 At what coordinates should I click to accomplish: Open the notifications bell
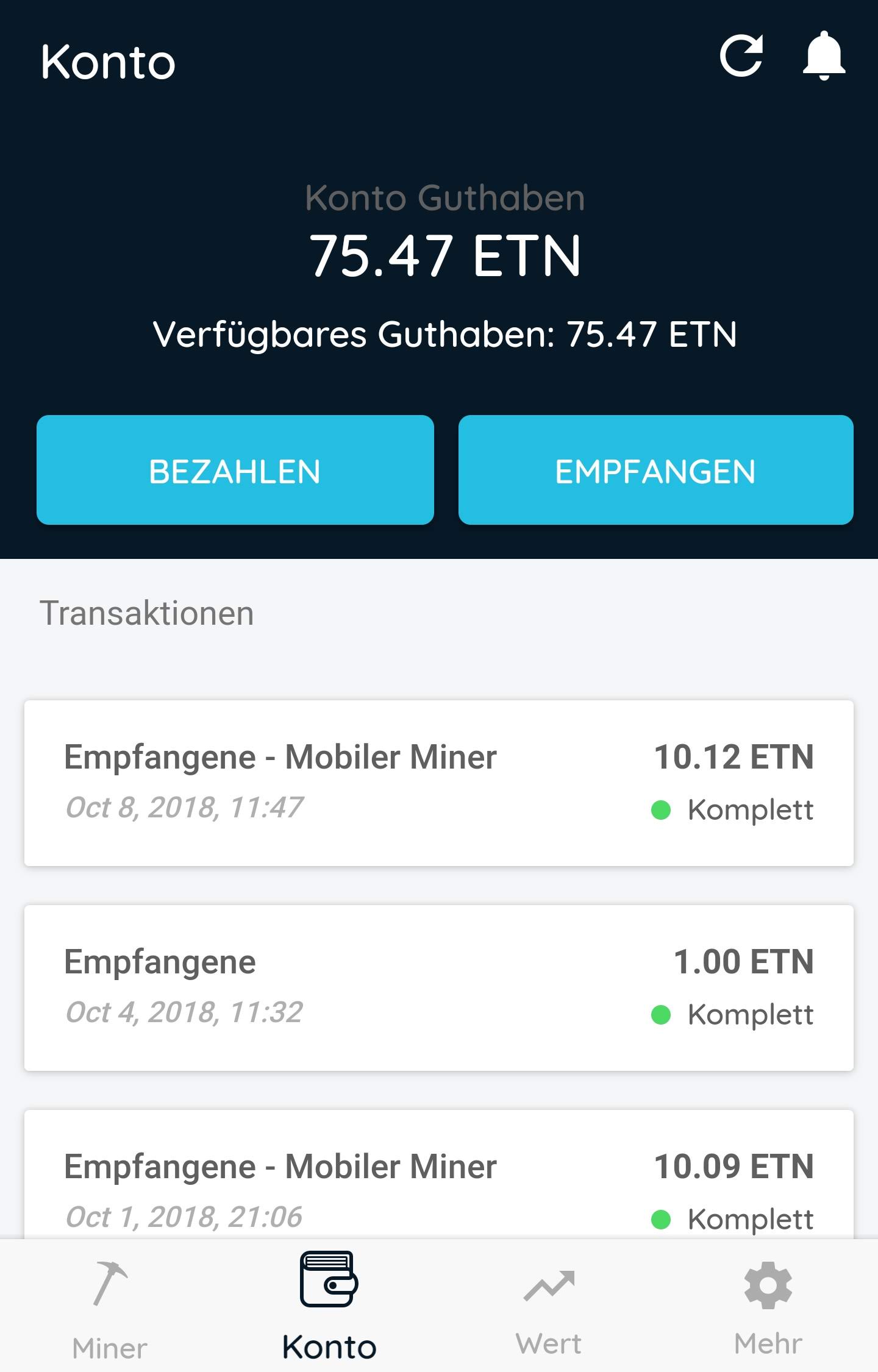tap(824, 56)
